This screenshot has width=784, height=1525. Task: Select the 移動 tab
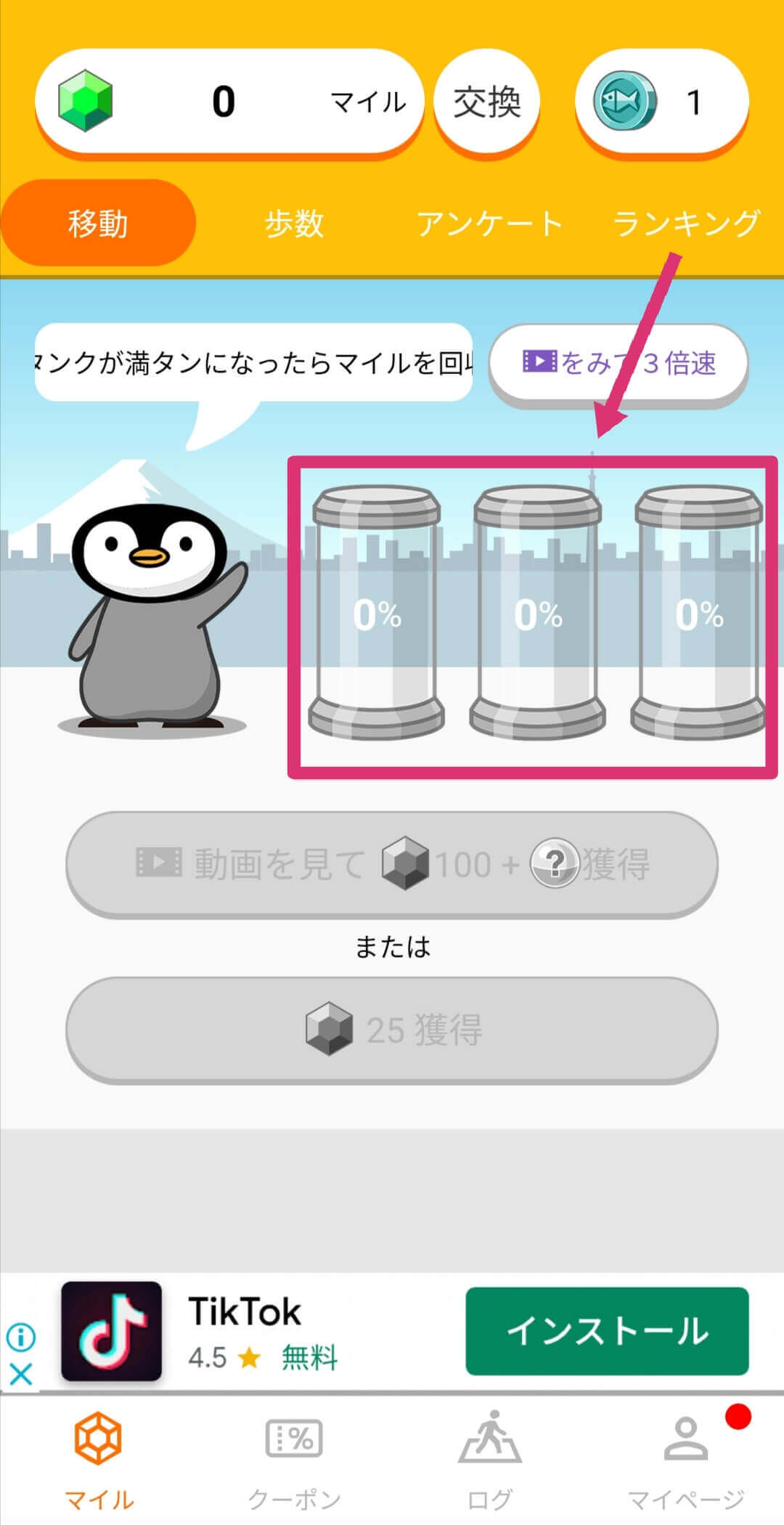[98, 223]
